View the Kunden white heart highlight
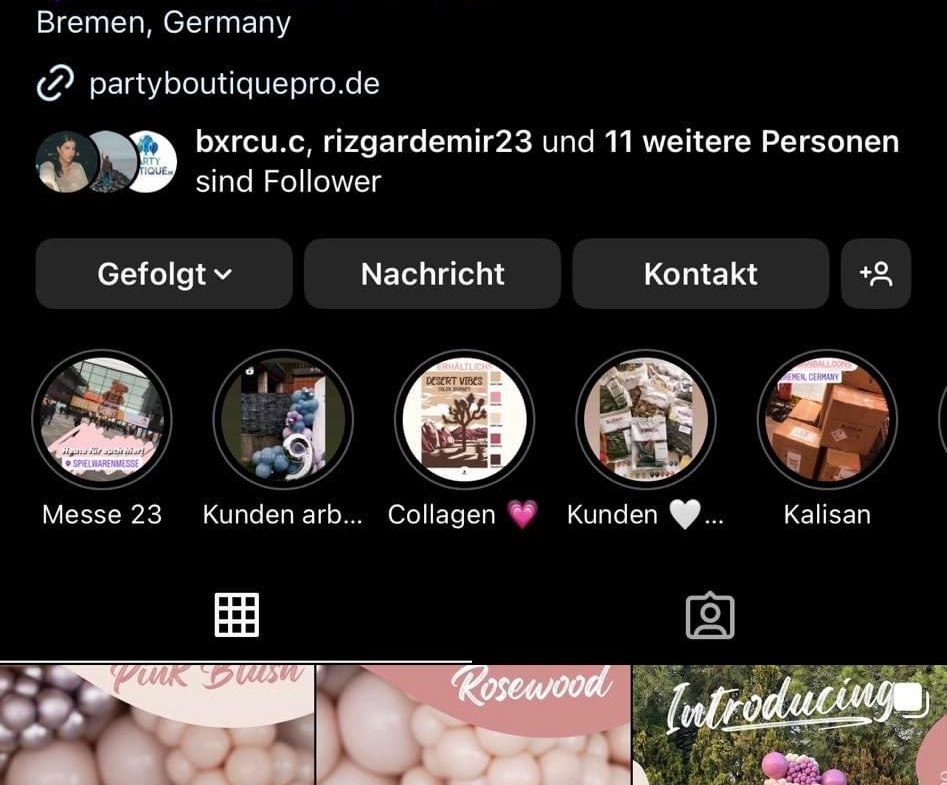 646,420
